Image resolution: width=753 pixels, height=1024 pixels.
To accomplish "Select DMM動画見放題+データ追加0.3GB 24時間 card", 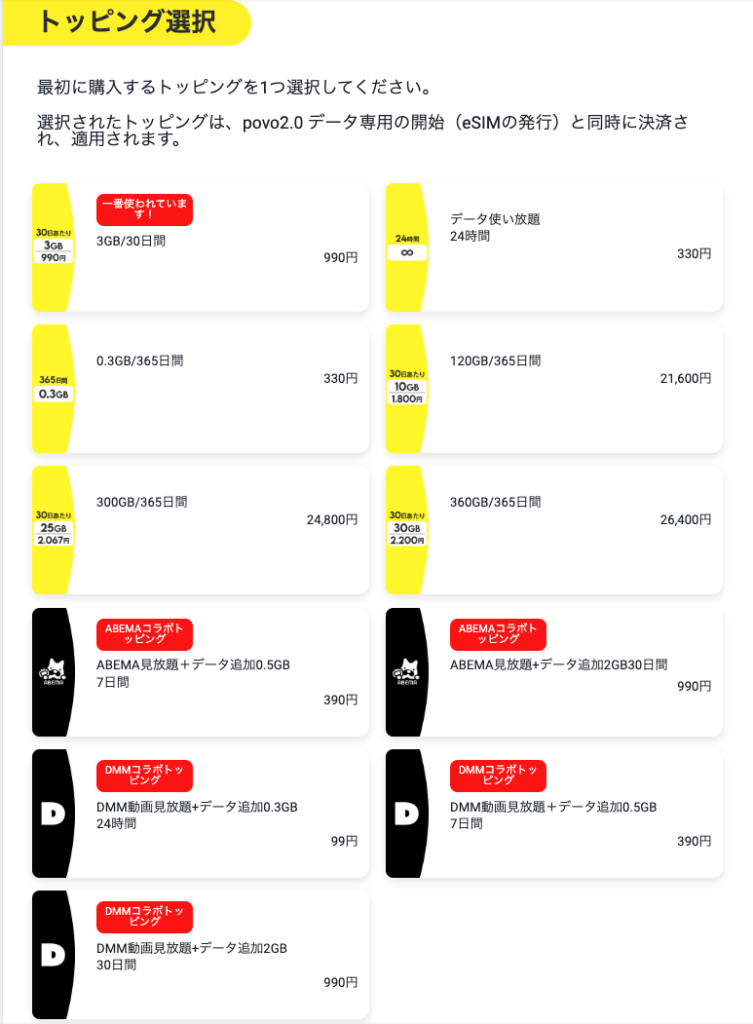I will click(200, 813).
